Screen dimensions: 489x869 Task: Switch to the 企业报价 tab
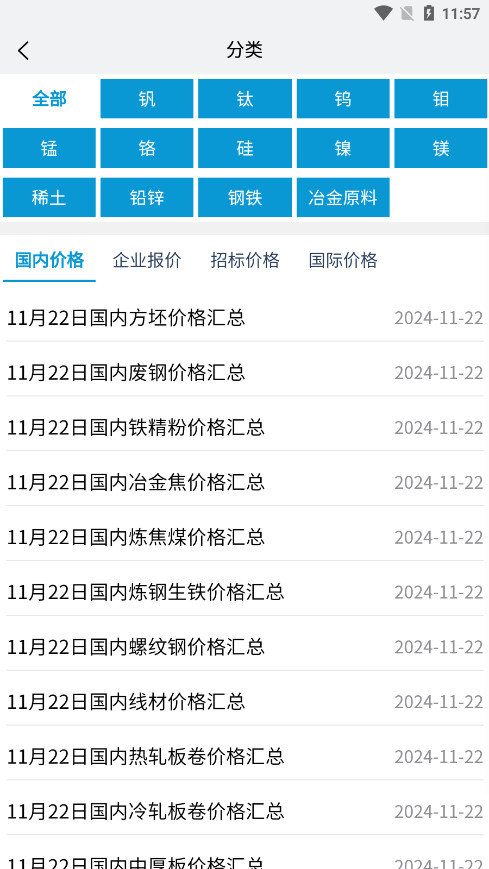147,260
